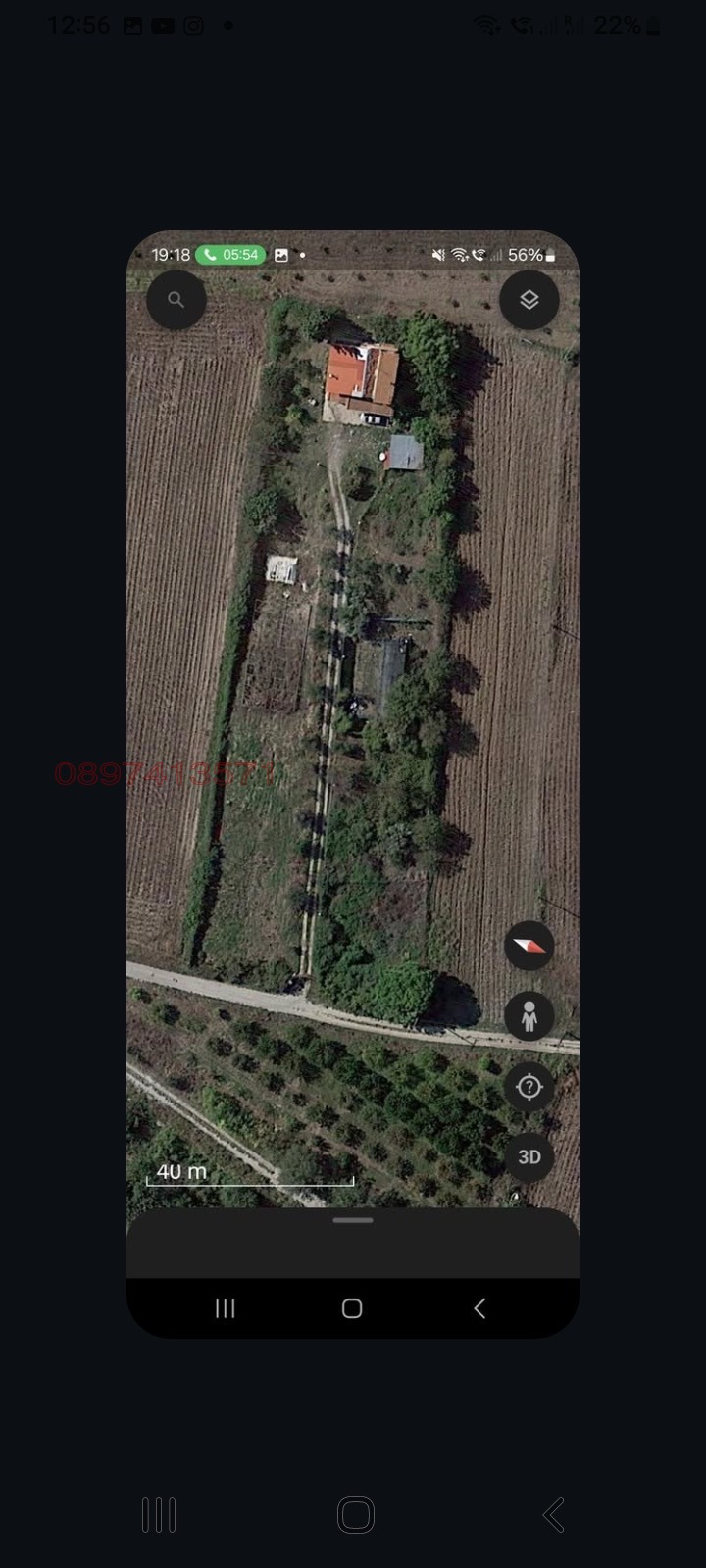The image size is (706, 1568).
Task: Go back using the system navigation bar's back button
Action: click(554, 1514)
